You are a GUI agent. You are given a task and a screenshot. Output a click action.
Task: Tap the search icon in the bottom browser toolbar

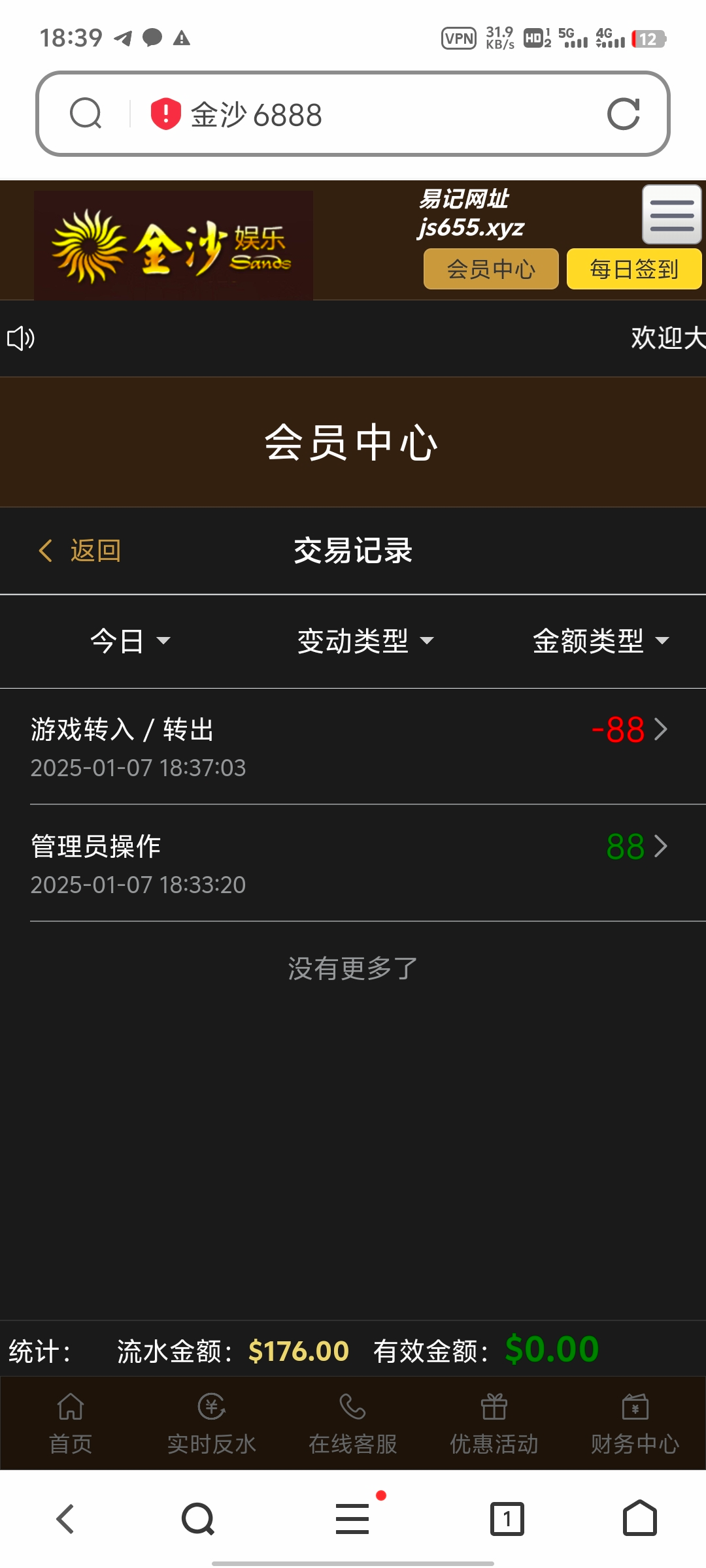[x=198, y=1519]
